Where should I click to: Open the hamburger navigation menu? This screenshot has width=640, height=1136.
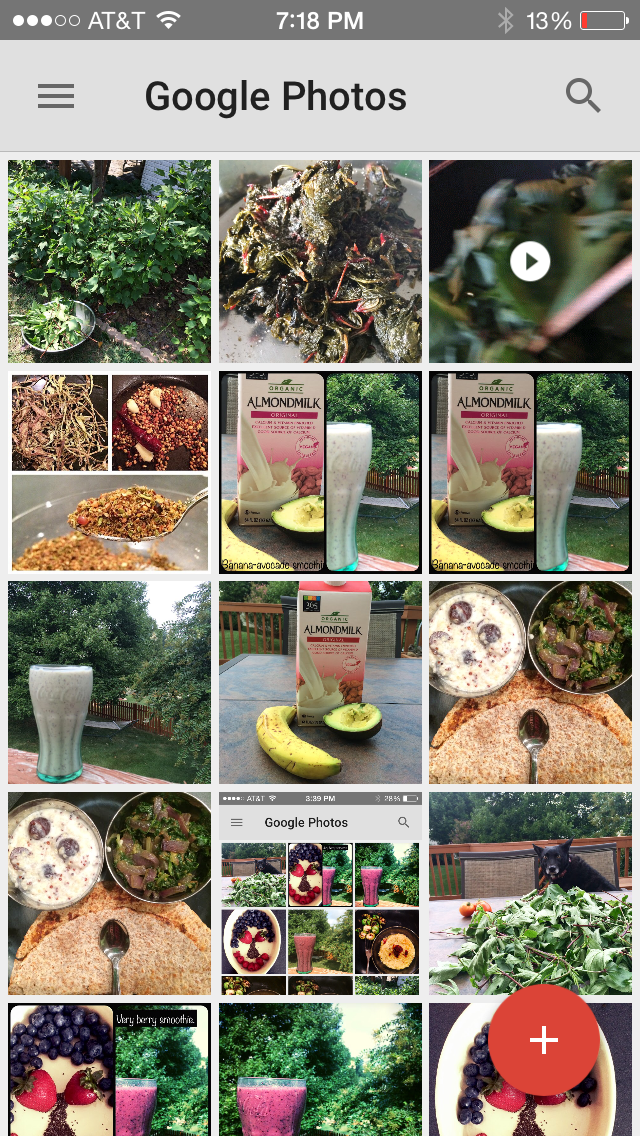tap(56, 96)
